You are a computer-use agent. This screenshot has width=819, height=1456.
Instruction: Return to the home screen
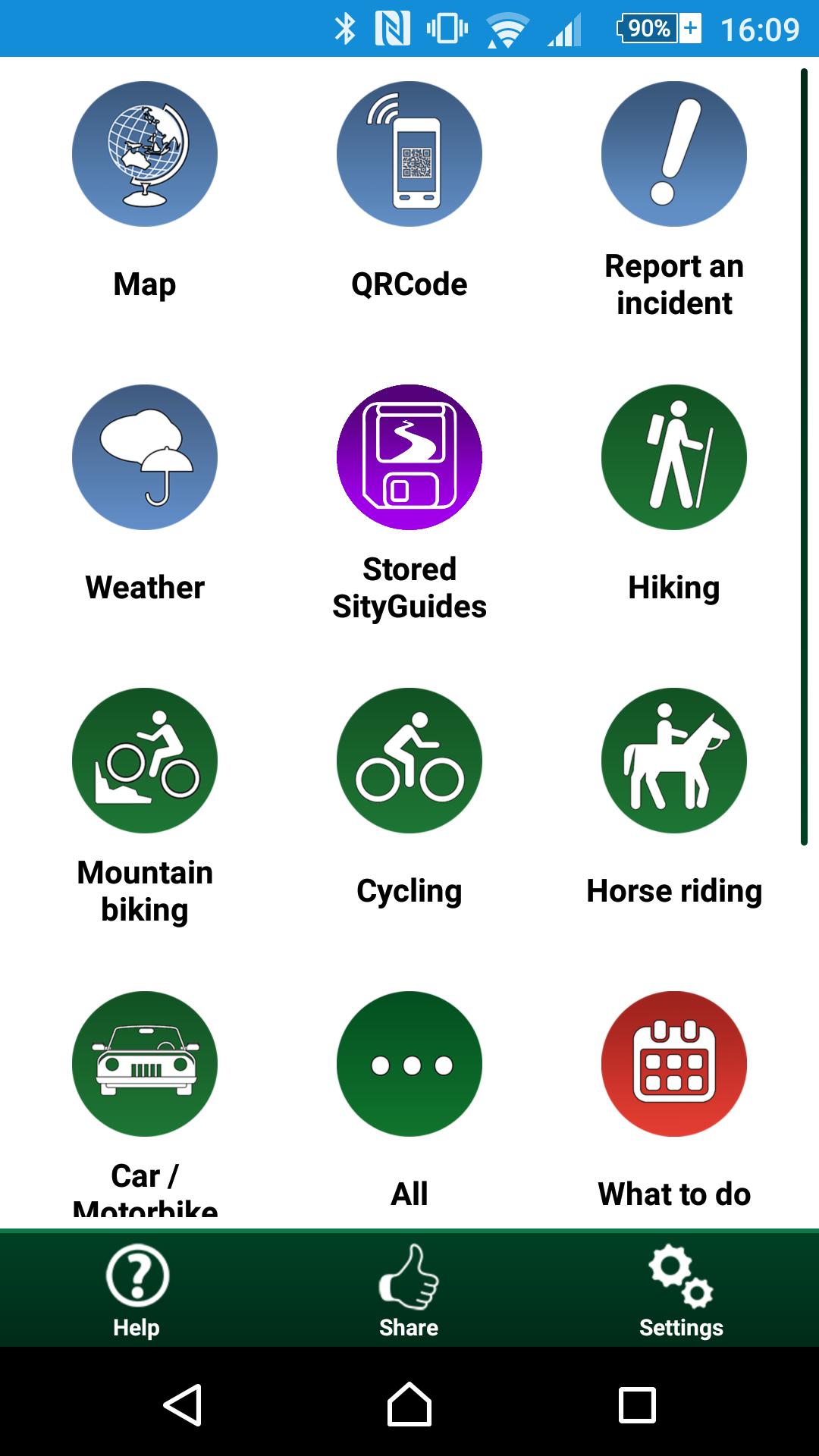[x=409, y=1405]
